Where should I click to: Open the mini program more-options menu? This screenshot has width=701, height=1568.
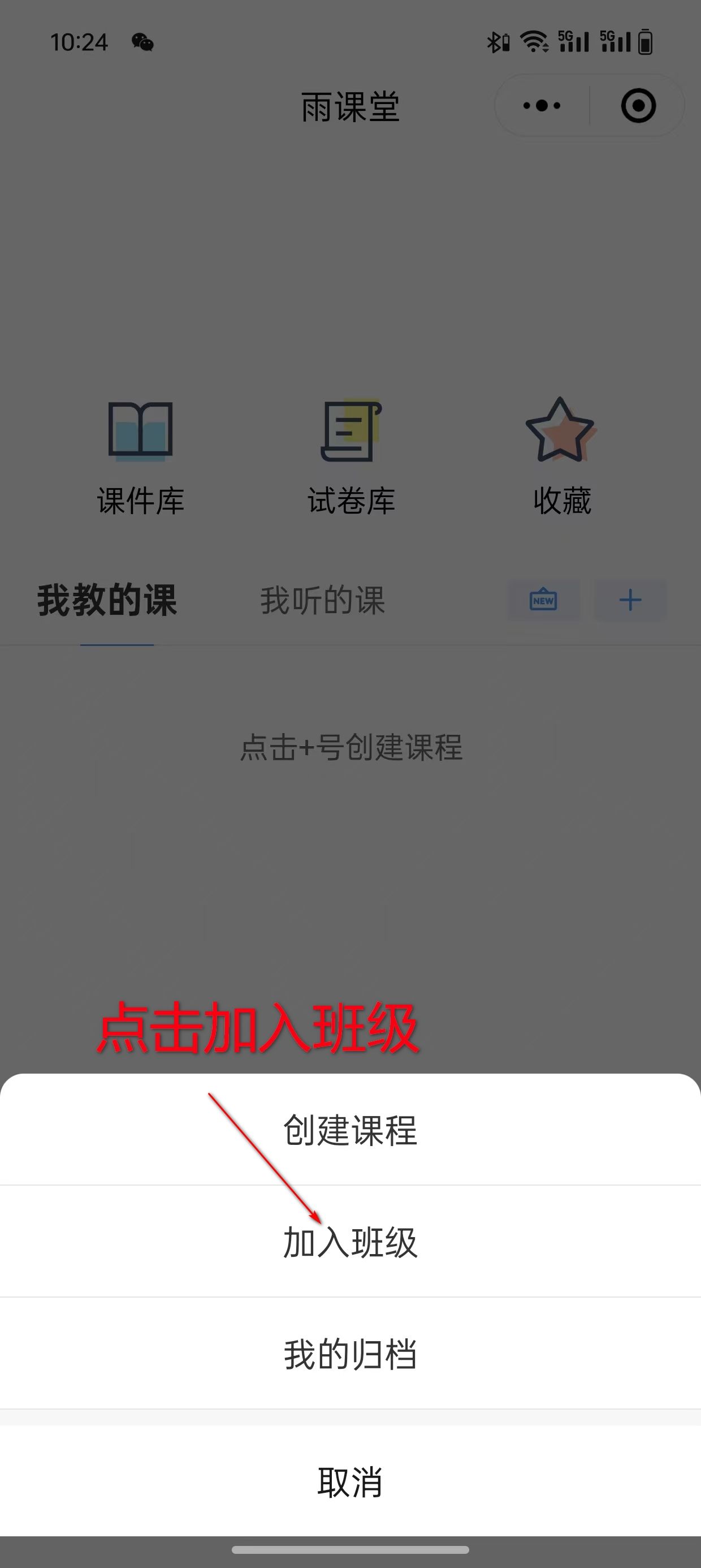[542, 106]
